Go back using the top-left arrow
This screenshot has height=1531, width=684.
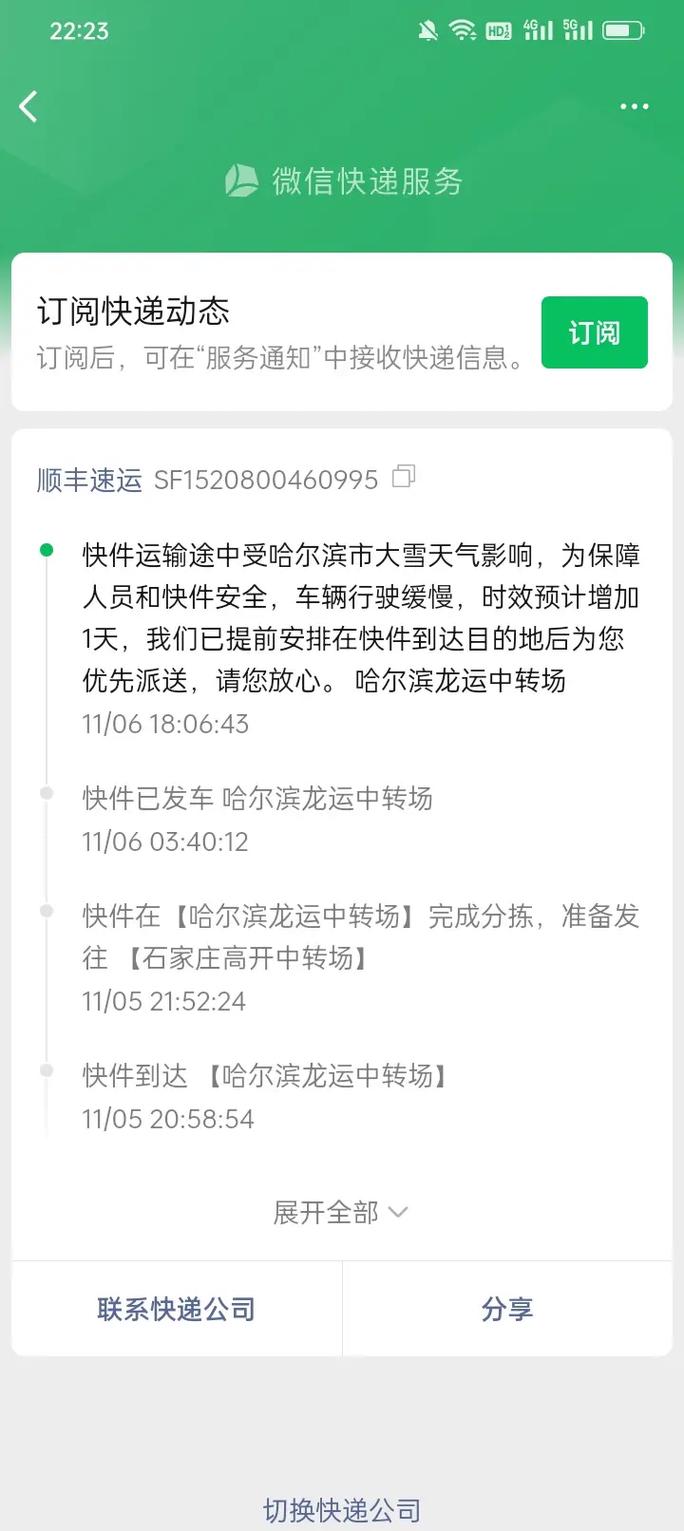click(29, 106)
